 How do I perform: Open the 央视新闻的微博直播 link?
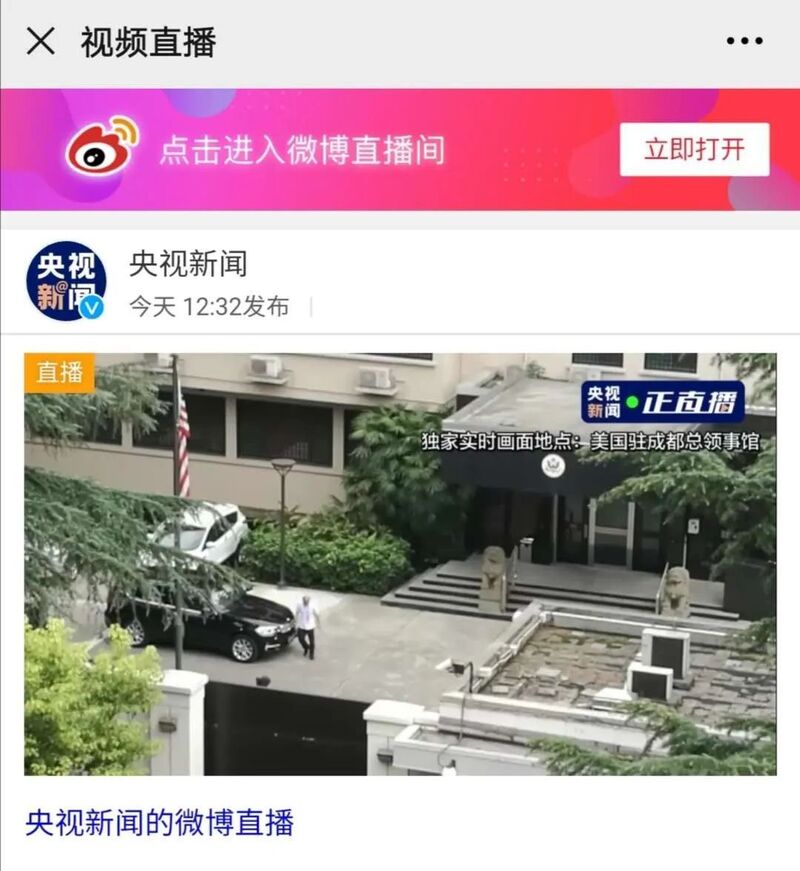pos(160,822)
